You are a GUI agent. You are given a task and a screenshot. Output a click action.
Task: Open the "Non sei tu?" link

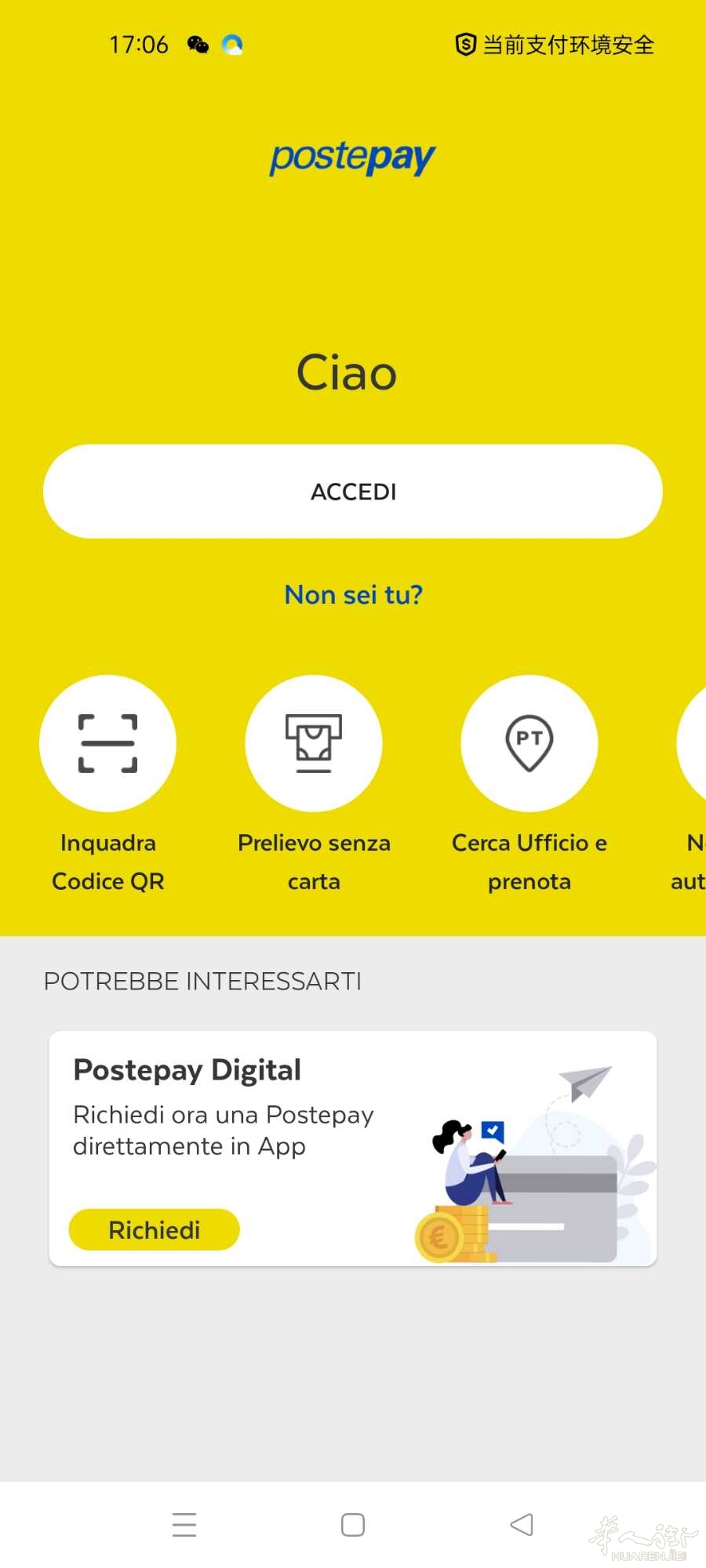tap(354, 594)
